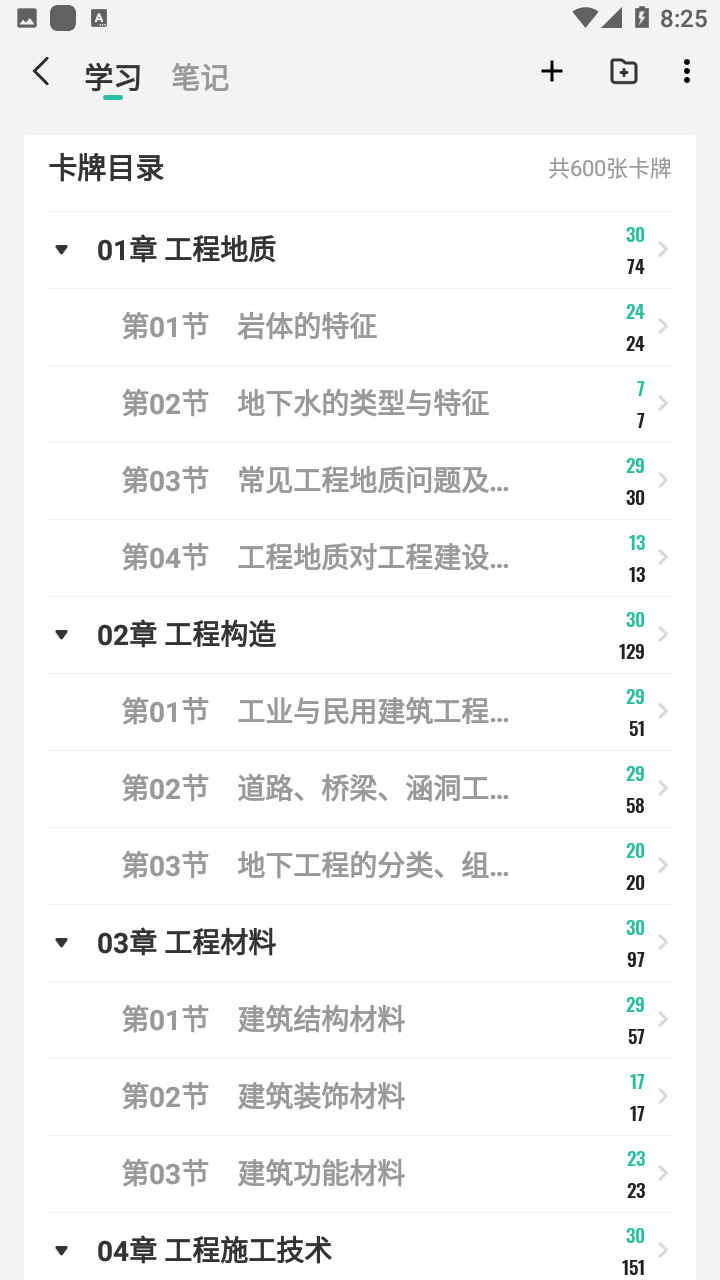
Task: Open 第01节 建筑结构材料
Action: [360, 1020]
